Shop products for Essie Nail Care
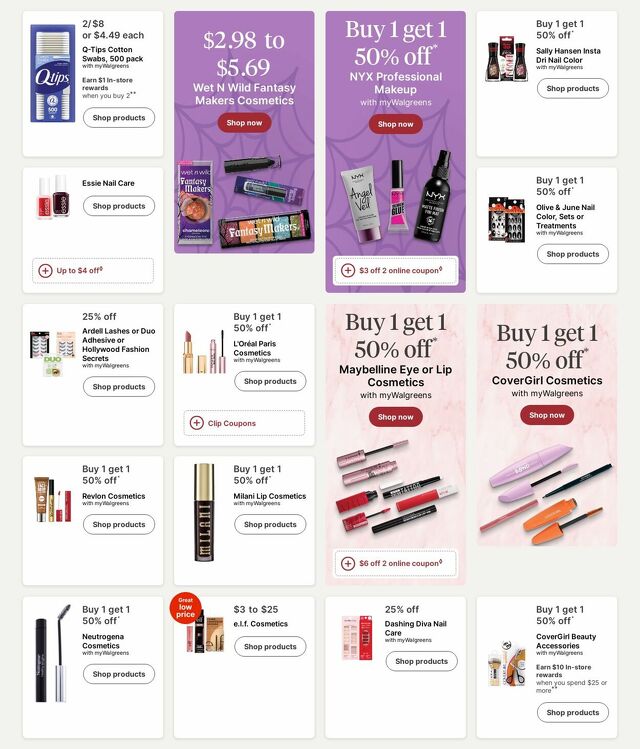640x749 pixels. click(x=119, y=206)
